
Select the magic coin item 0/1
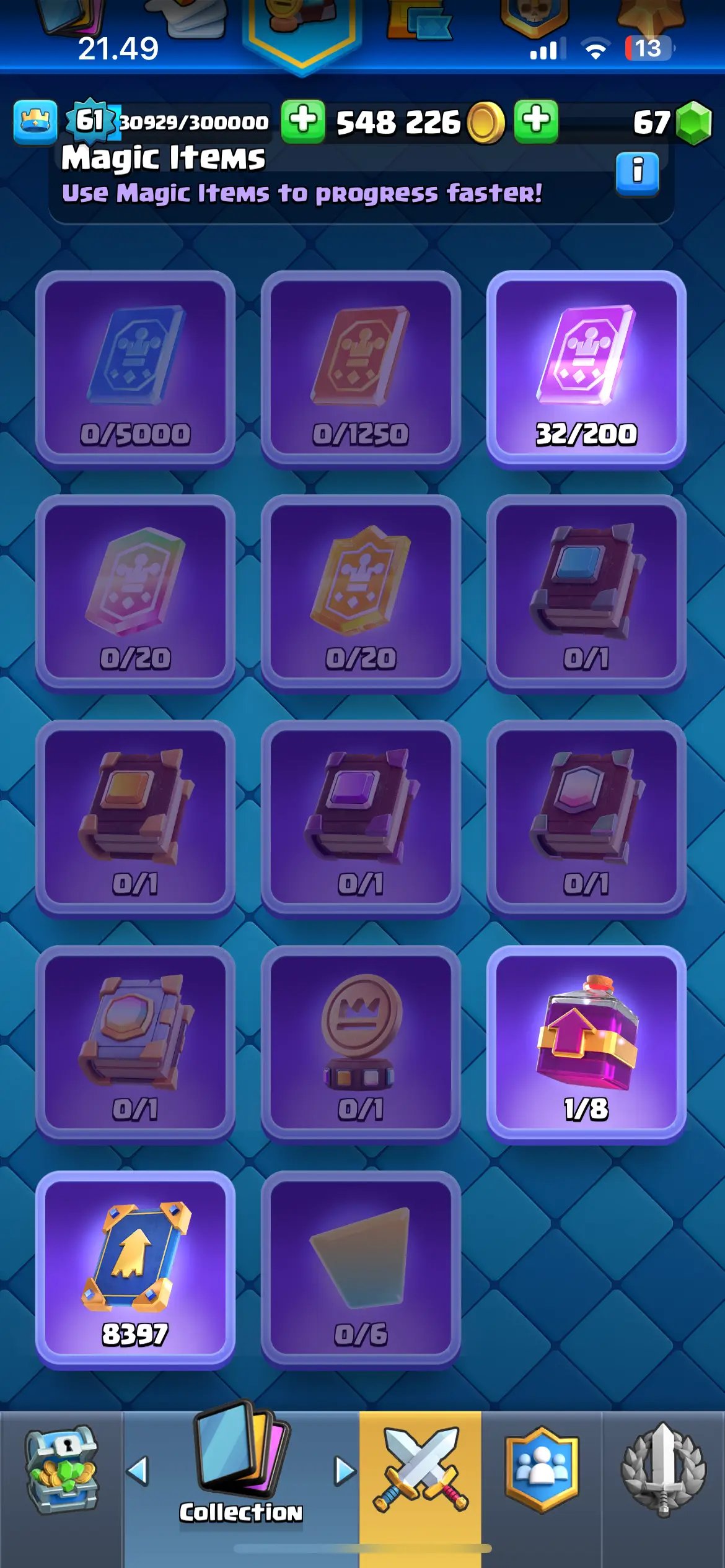(x=361, y=1045)
